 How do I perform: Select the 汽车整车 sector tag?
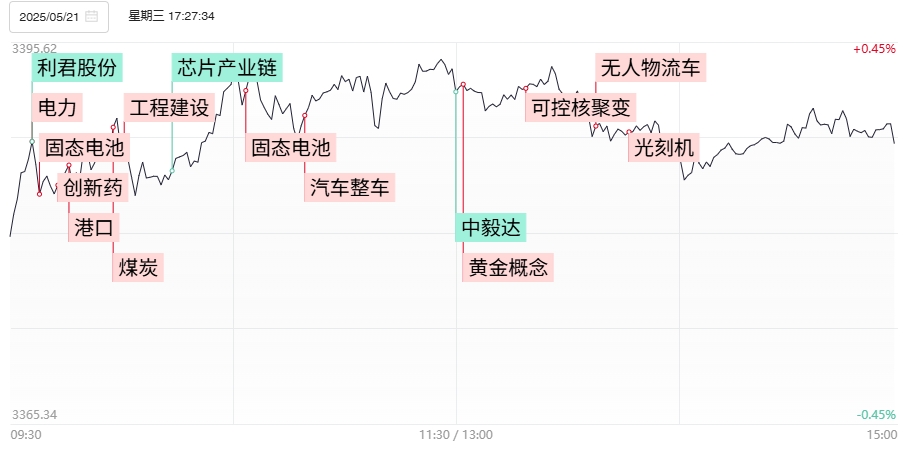click(350, 187)
